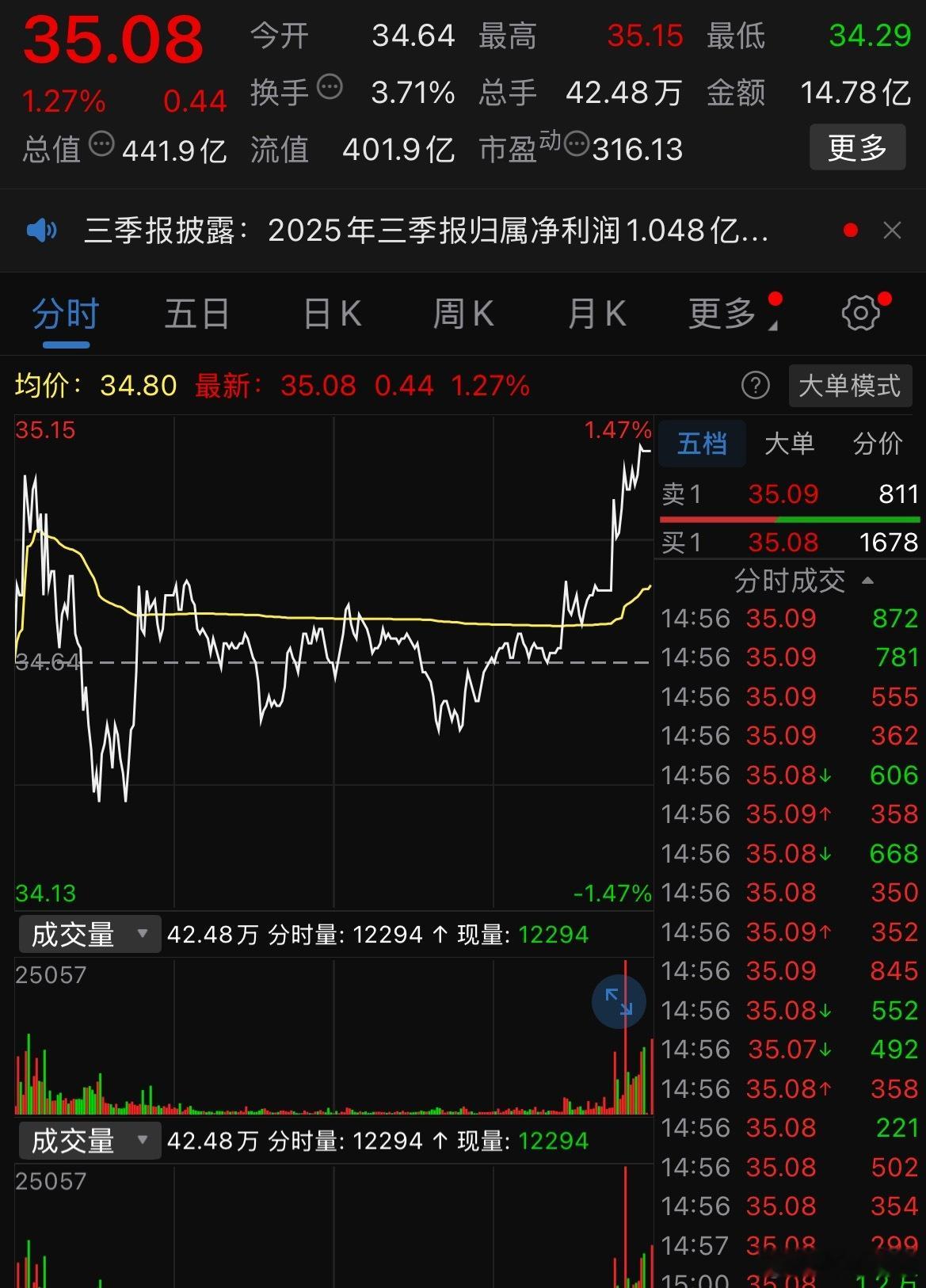Click the question mark help icon
Viewport: 926px width, 1288px height.
click(756, 386)
